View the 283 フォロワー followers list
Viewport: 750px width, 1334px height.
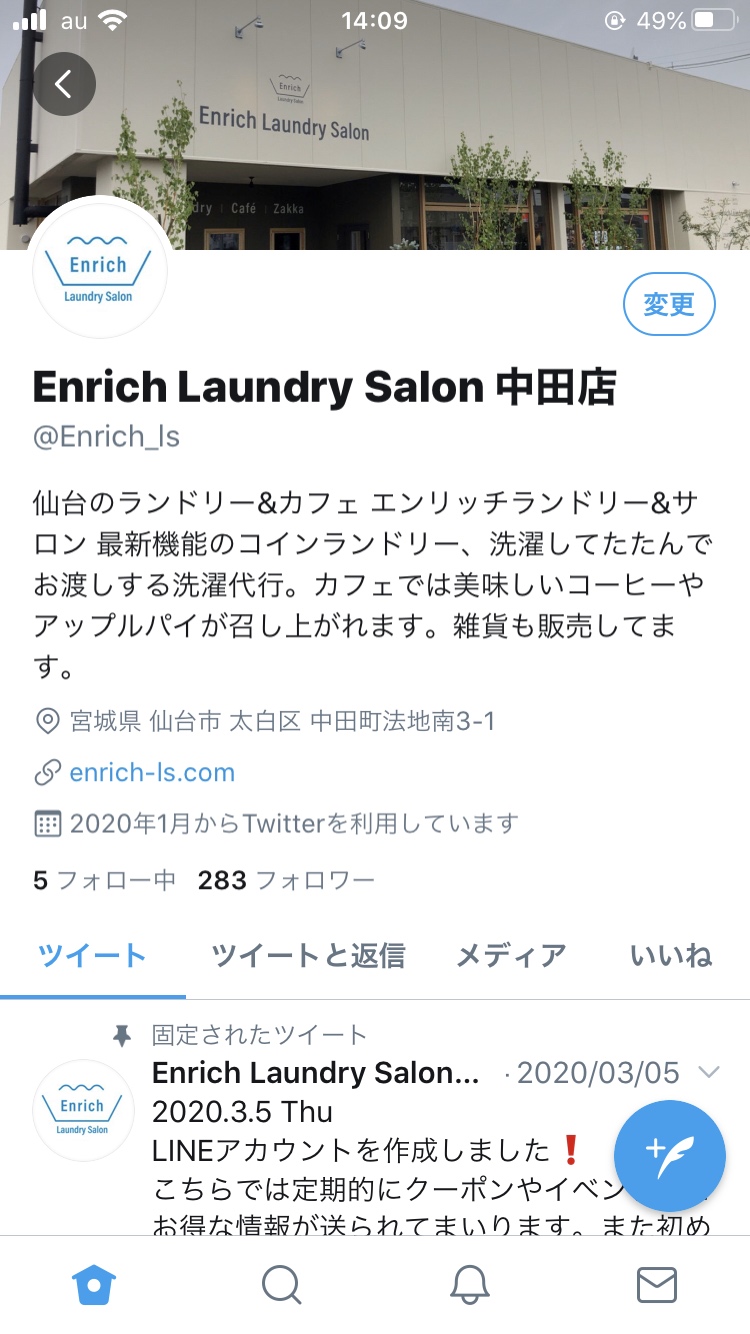(286, 880)
